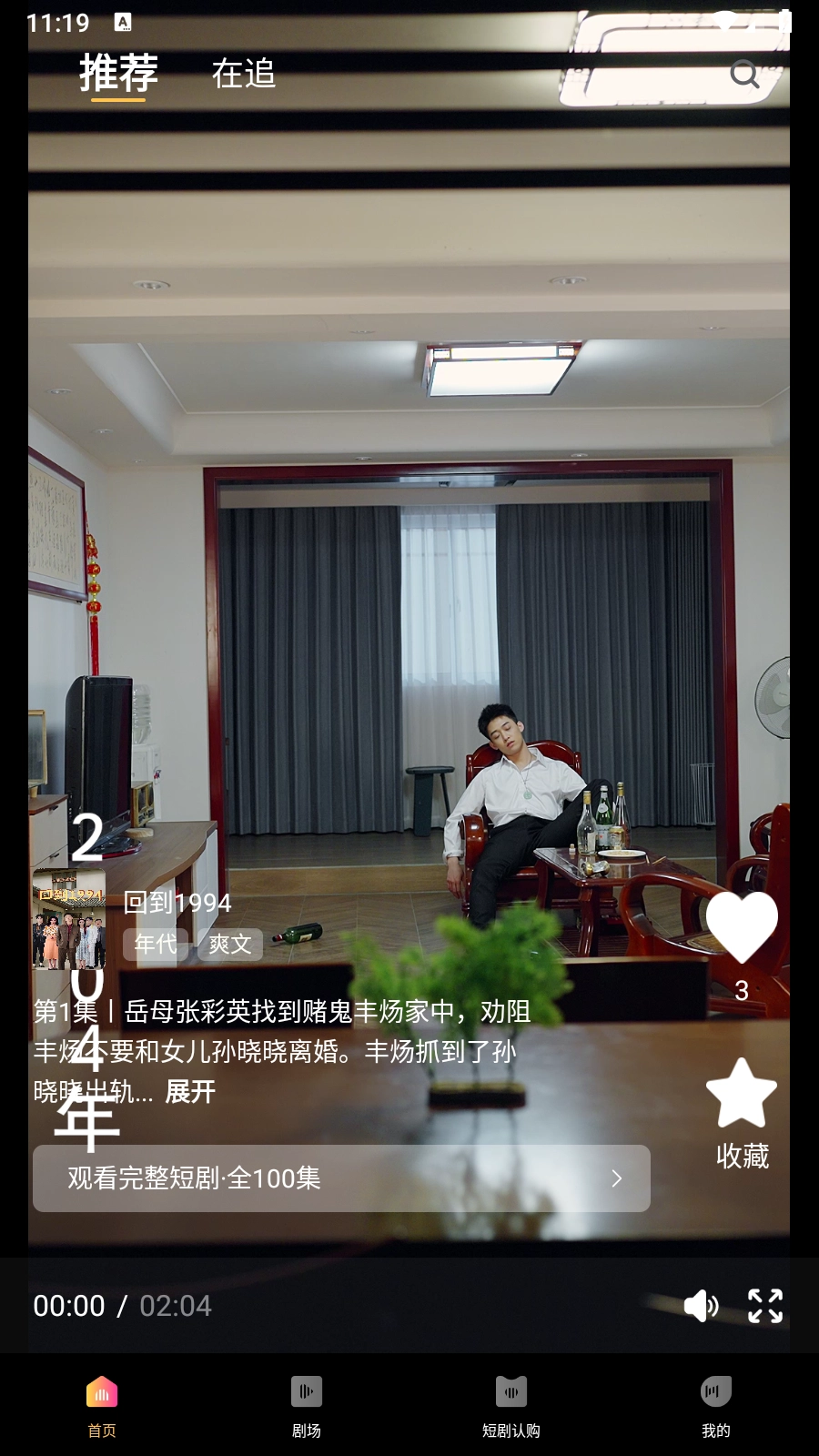Toggle like on the drama episode
The width and height of the screenshot is (819, 1456).
[743, 925]
